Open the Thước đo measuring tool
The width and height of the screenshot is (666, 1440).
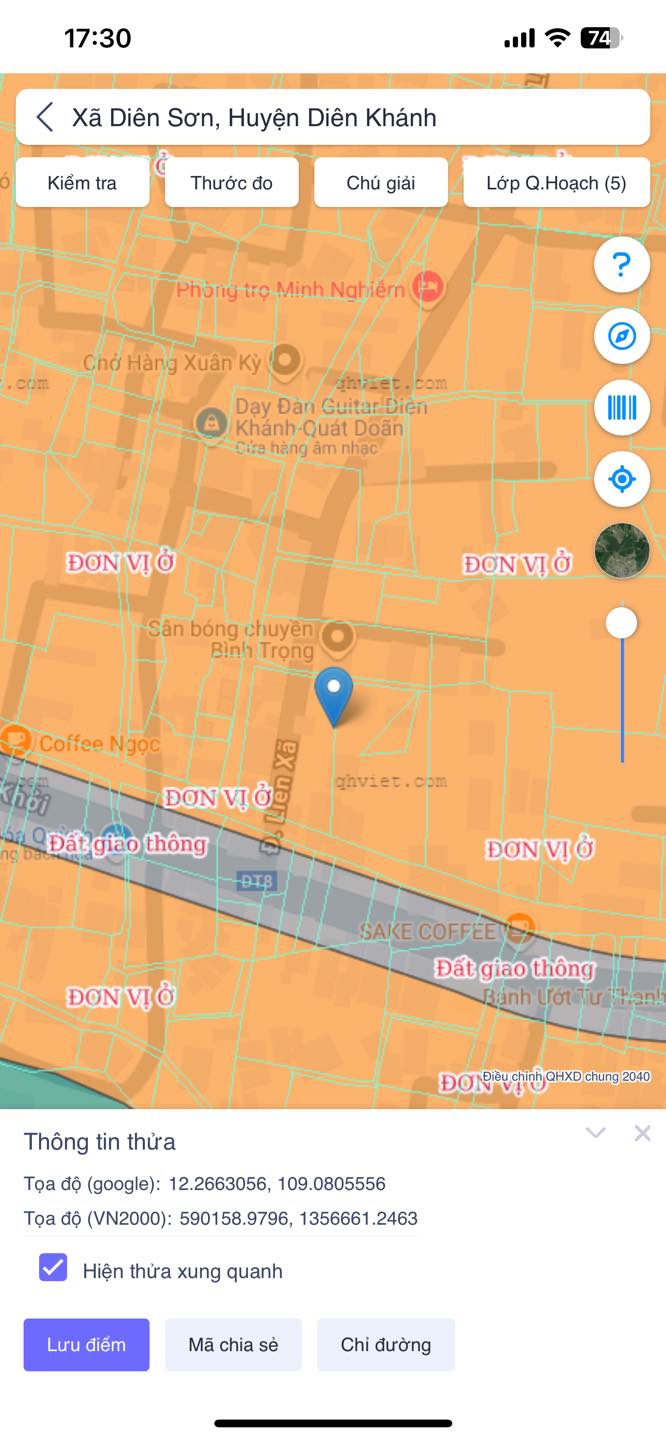(x=231, y=183)
